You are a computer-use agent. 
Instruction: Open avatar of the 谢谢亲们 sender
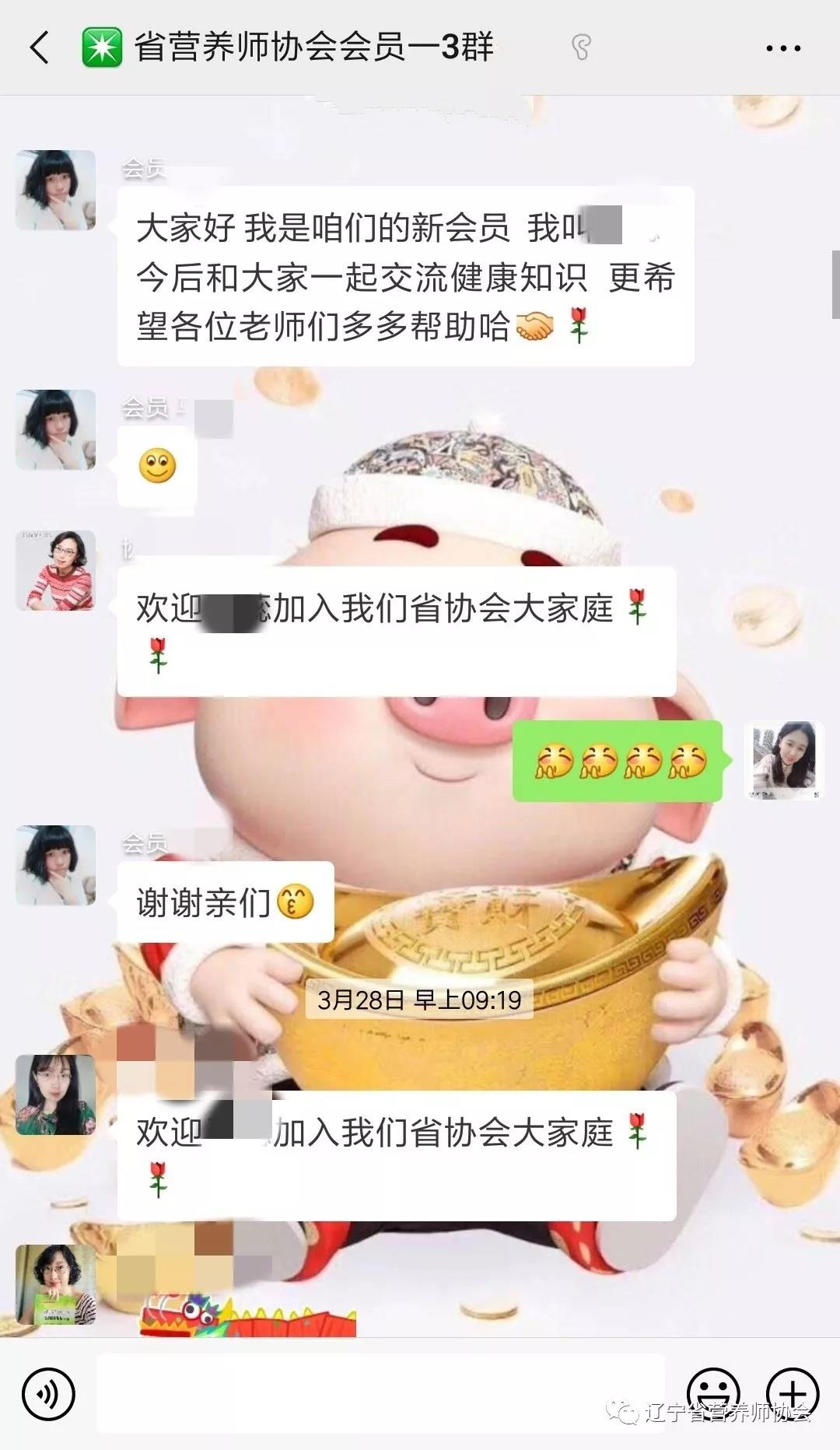pos(56,865)
